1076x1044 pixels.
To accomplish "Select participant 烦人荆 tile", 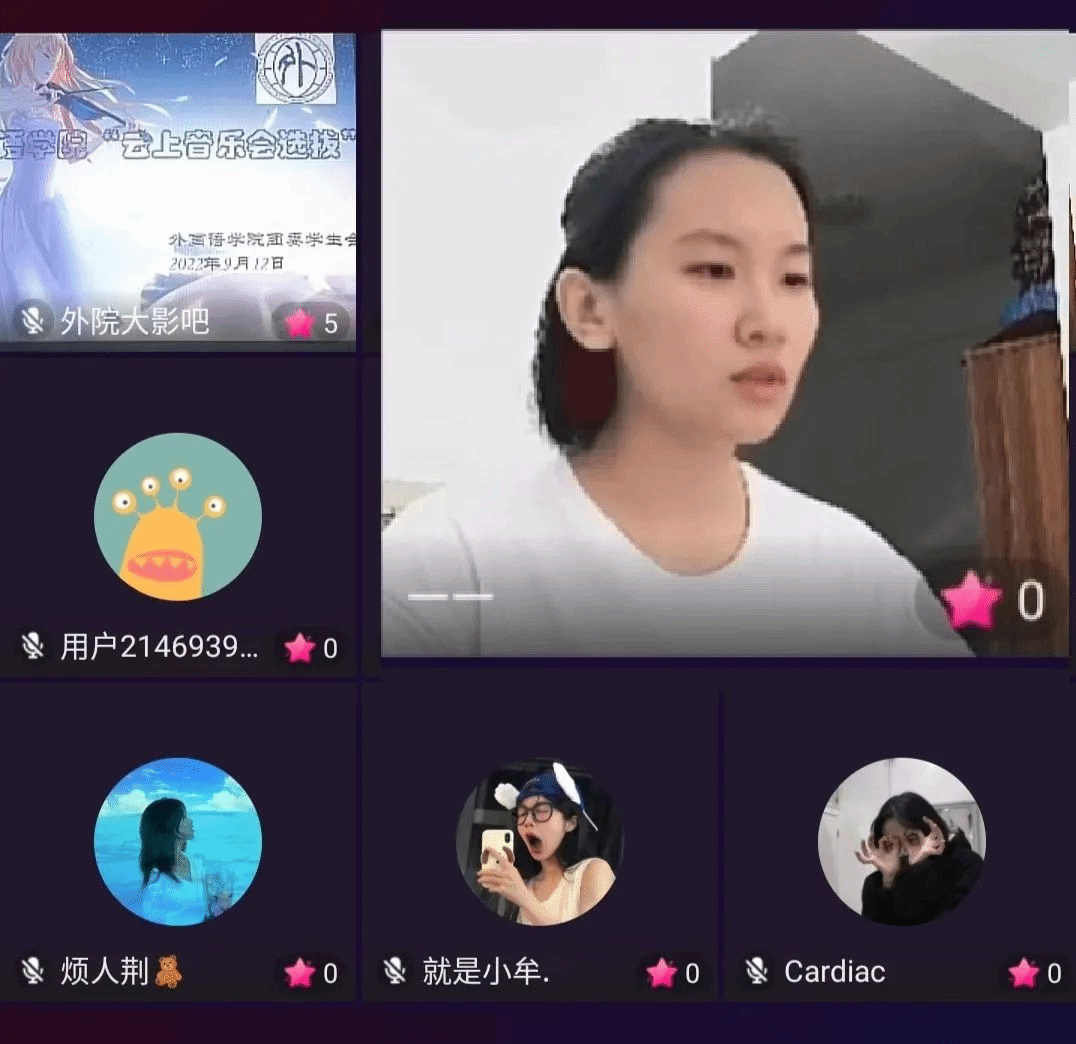I will click(x=178, y=841).
